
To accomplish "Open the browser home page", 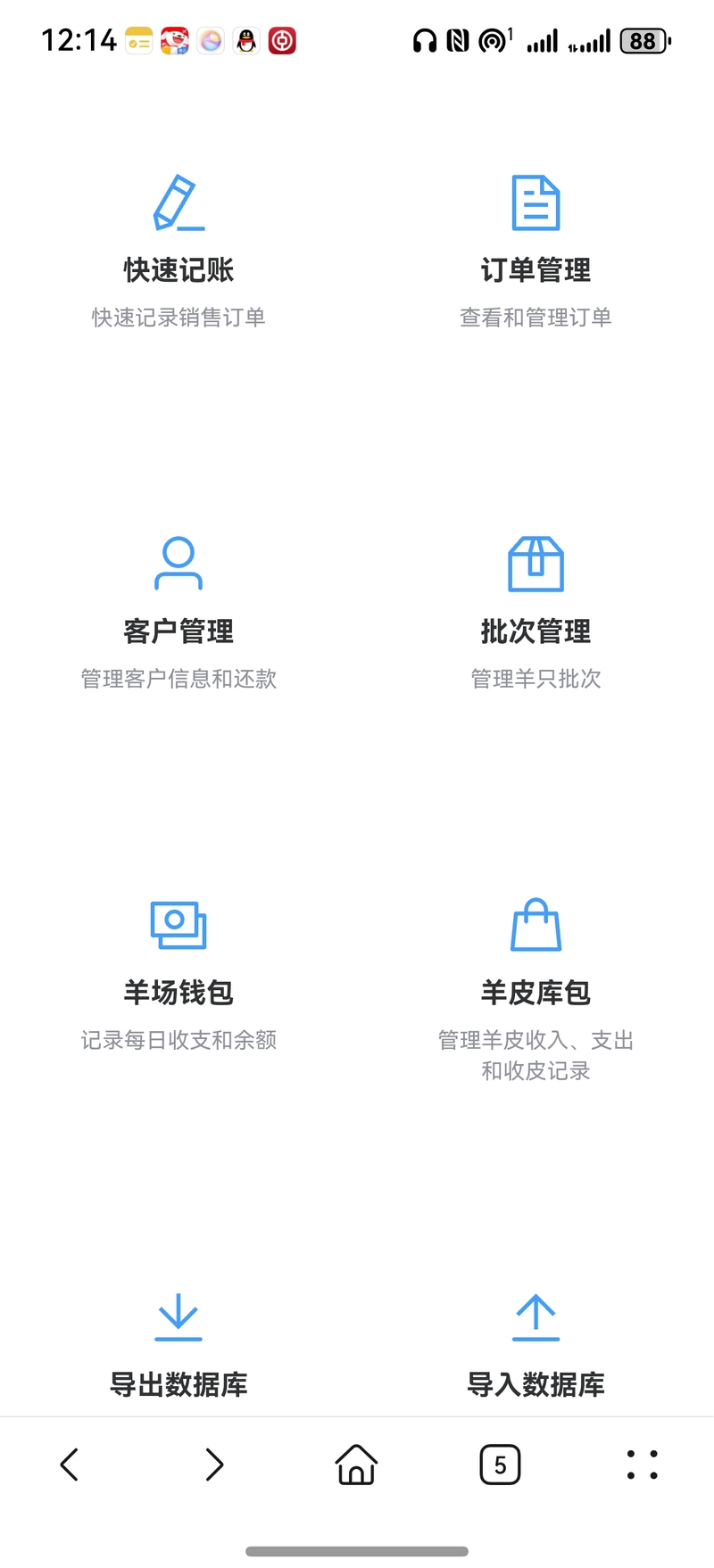I will [x=356, y=1465].
